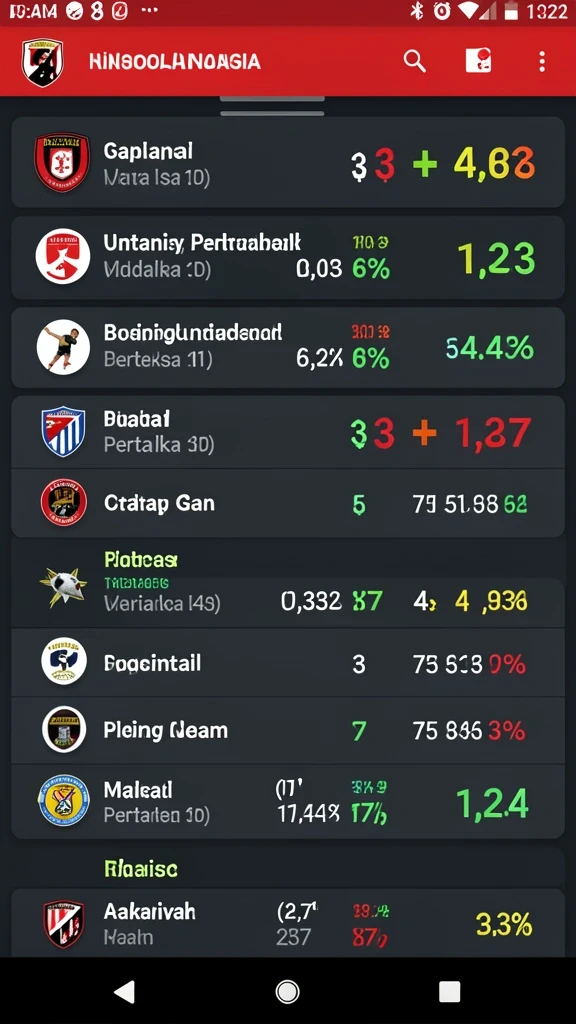
Task: Go to the home screen via home button
Action: pyautogui.click(x=287, y=991)
